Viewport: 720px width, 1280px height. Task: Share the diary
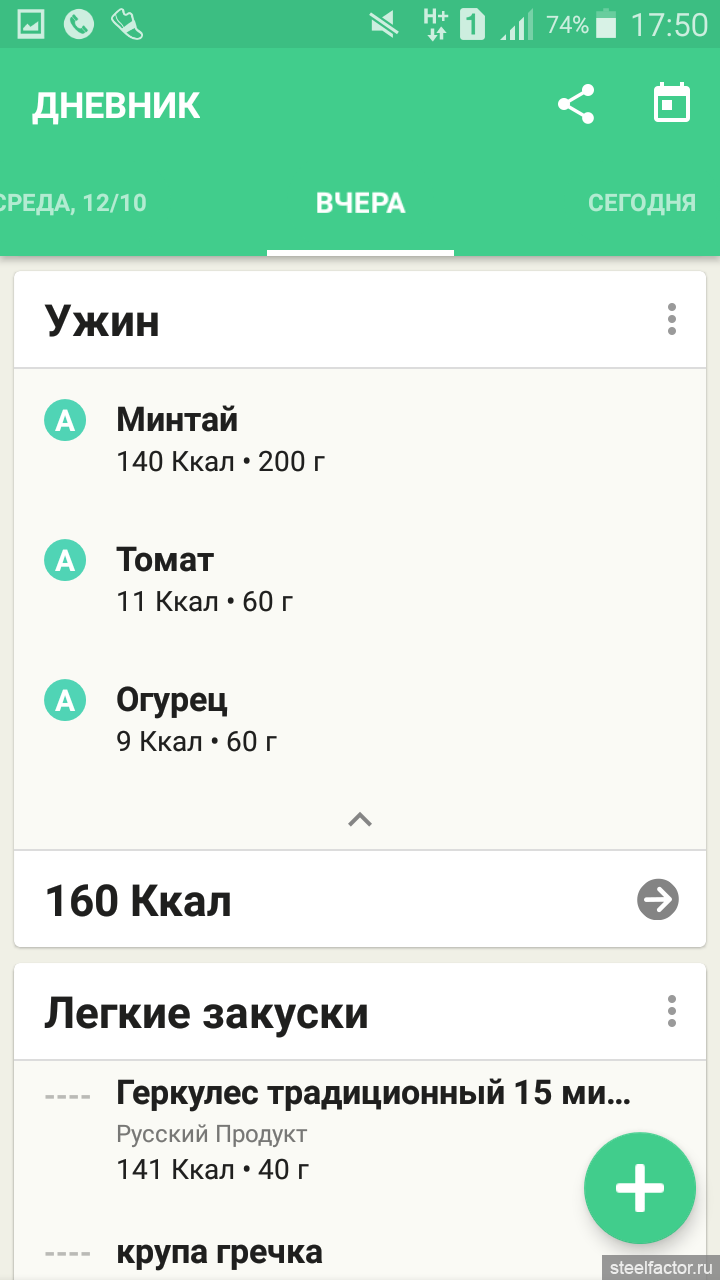(x=576, y=105)
